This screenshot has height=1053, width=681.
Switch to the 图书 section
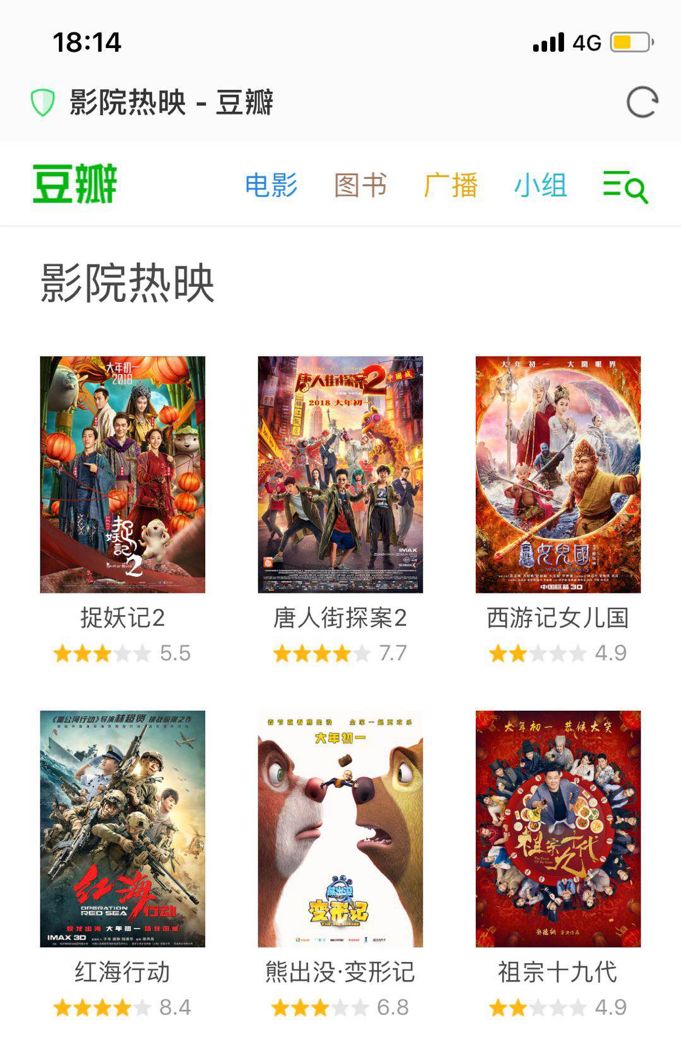coord(360,185)
